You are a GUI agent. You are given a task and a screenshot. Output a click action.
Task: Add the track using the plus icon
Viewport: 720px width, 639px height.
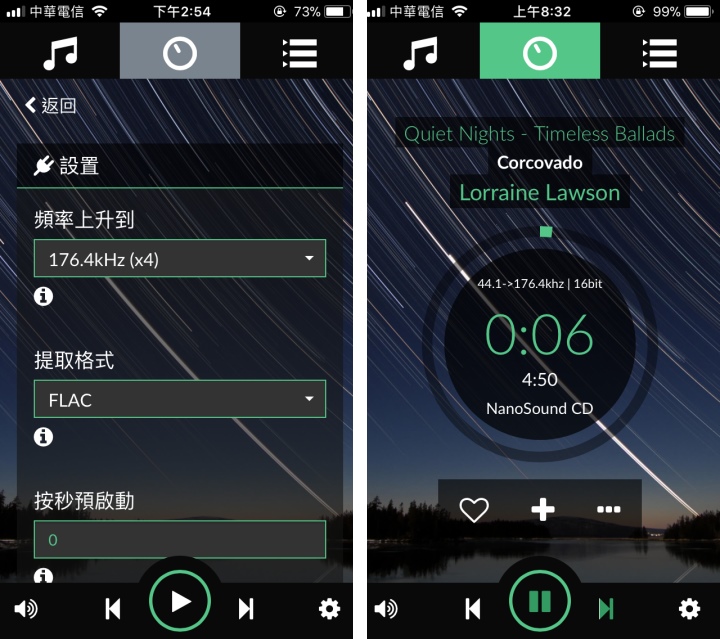coord(542,509)
